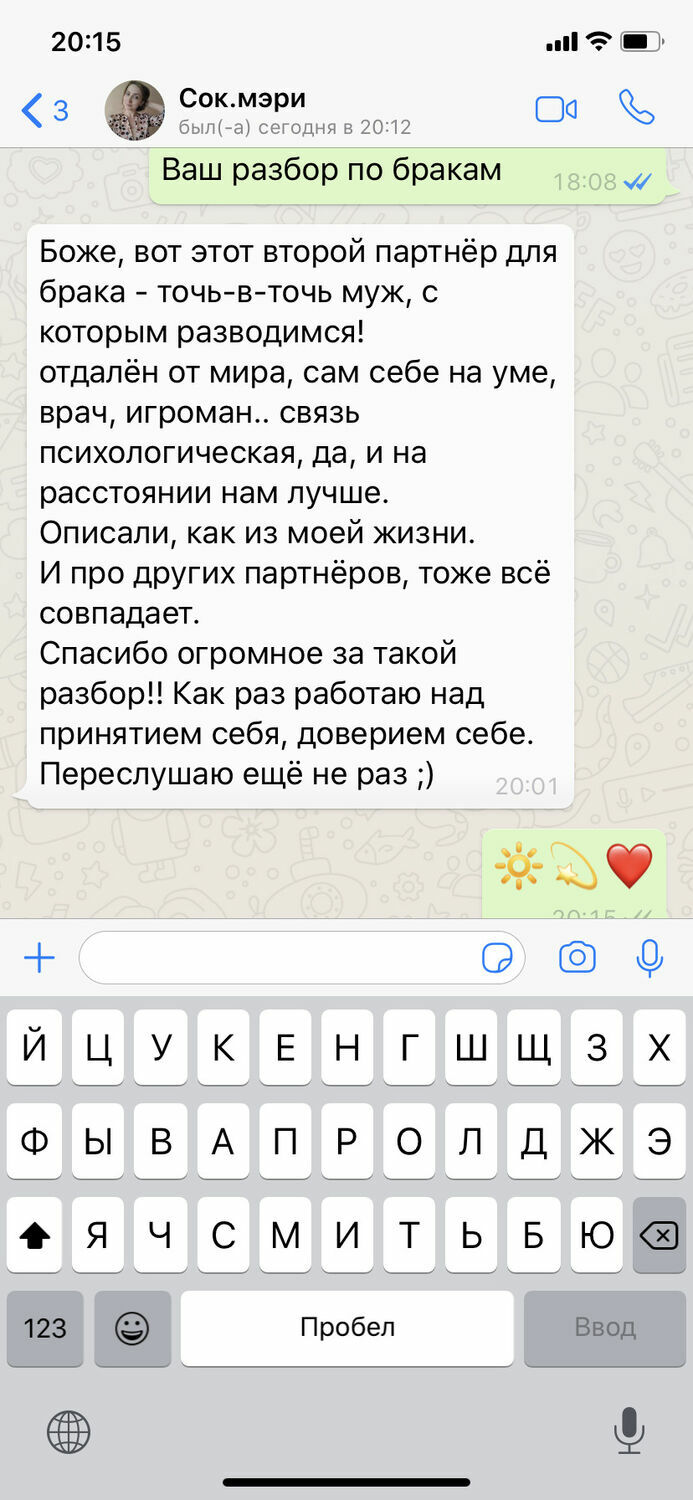The image size is (693, 1500).
Task: Go back to the chats list
Action: point(44,110)
